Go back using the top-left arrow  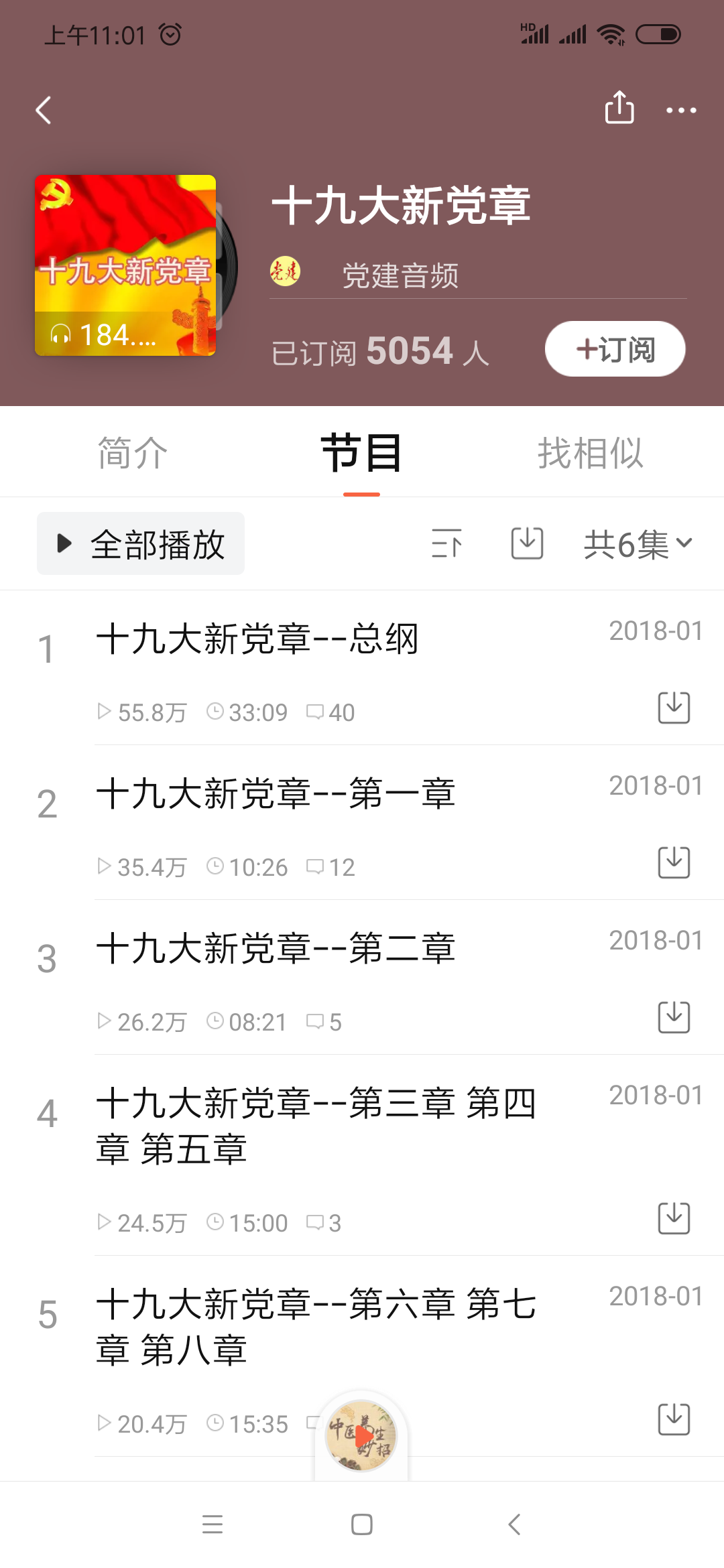point(44,111)
